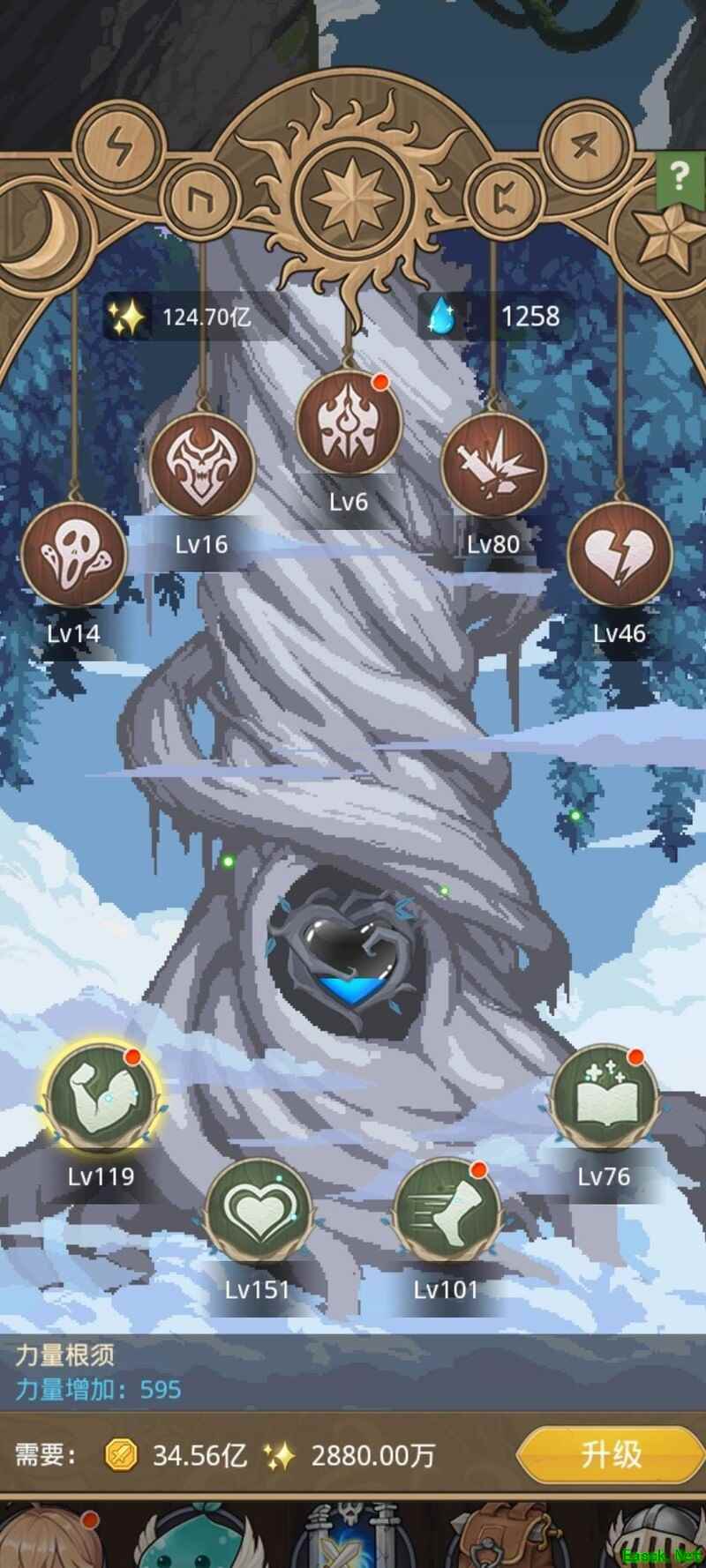Select the Lv101 running leg root node
The image size is (706, 1568).
coord(446,1211)
